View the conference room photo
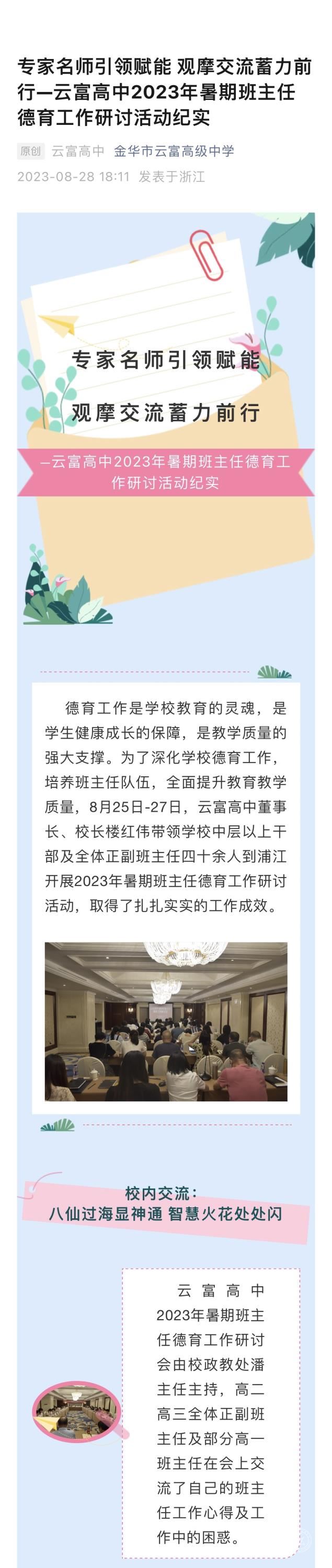The image size is (332, 1568). pos(166,1021)
